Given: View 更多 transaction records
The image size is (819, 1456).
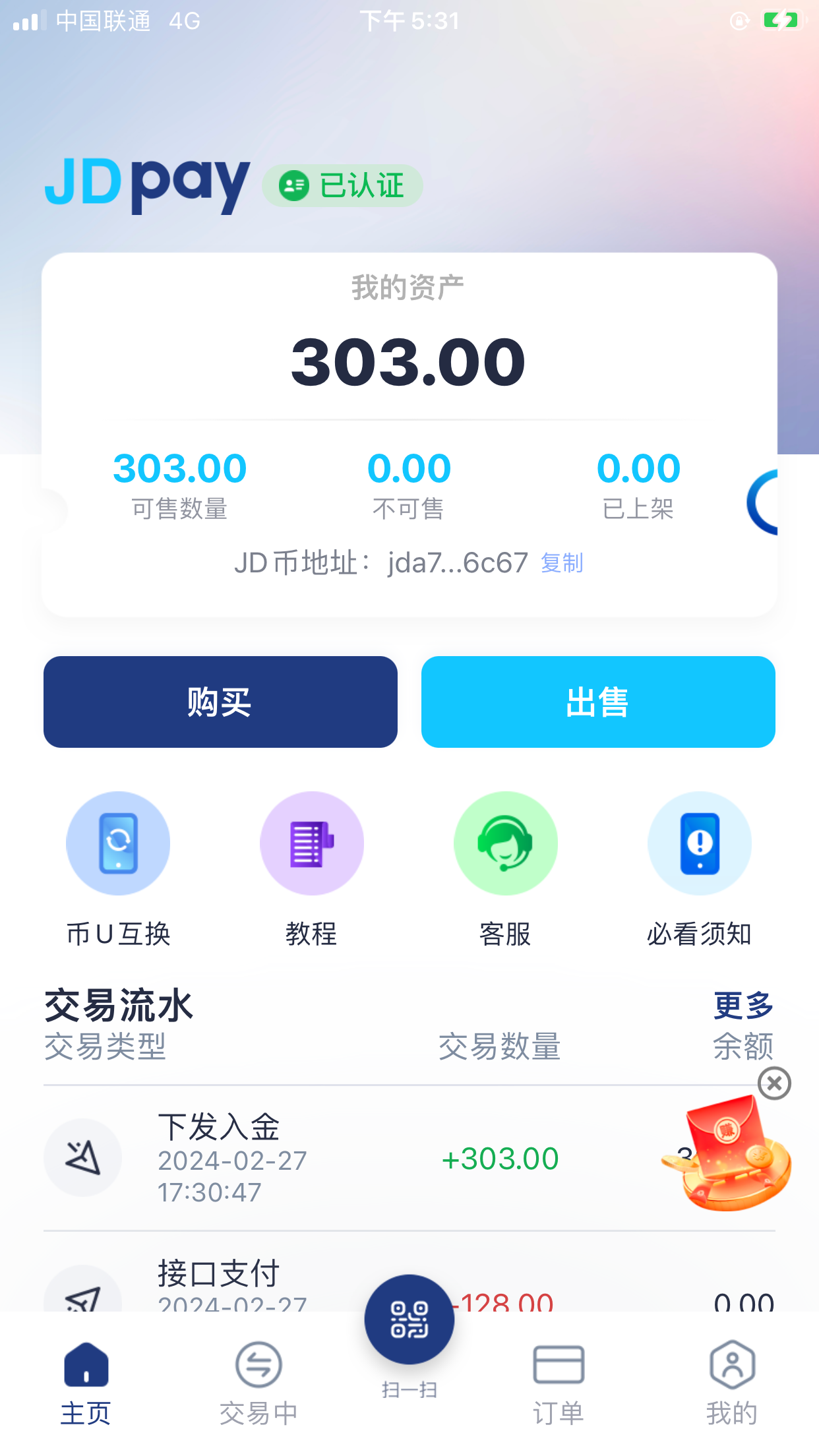Looking at the screenshot, I should (x=743, y=1005).
